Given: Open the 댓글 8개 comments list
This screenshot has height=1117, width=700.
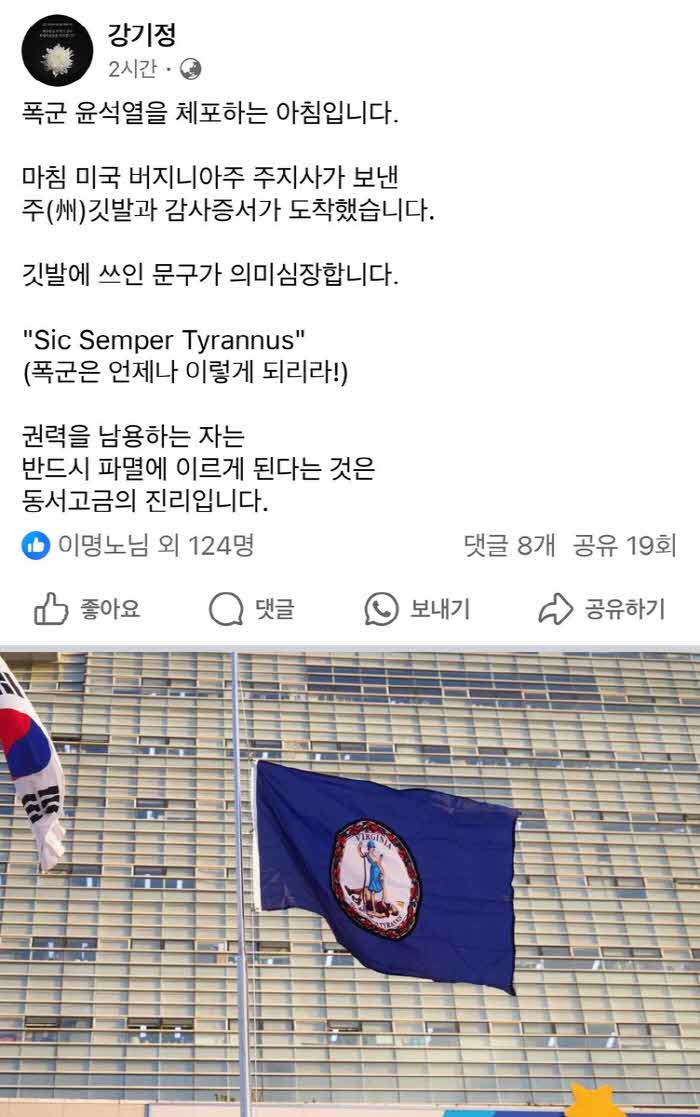Looking at the screenshot, I should (x=508, y=545).
